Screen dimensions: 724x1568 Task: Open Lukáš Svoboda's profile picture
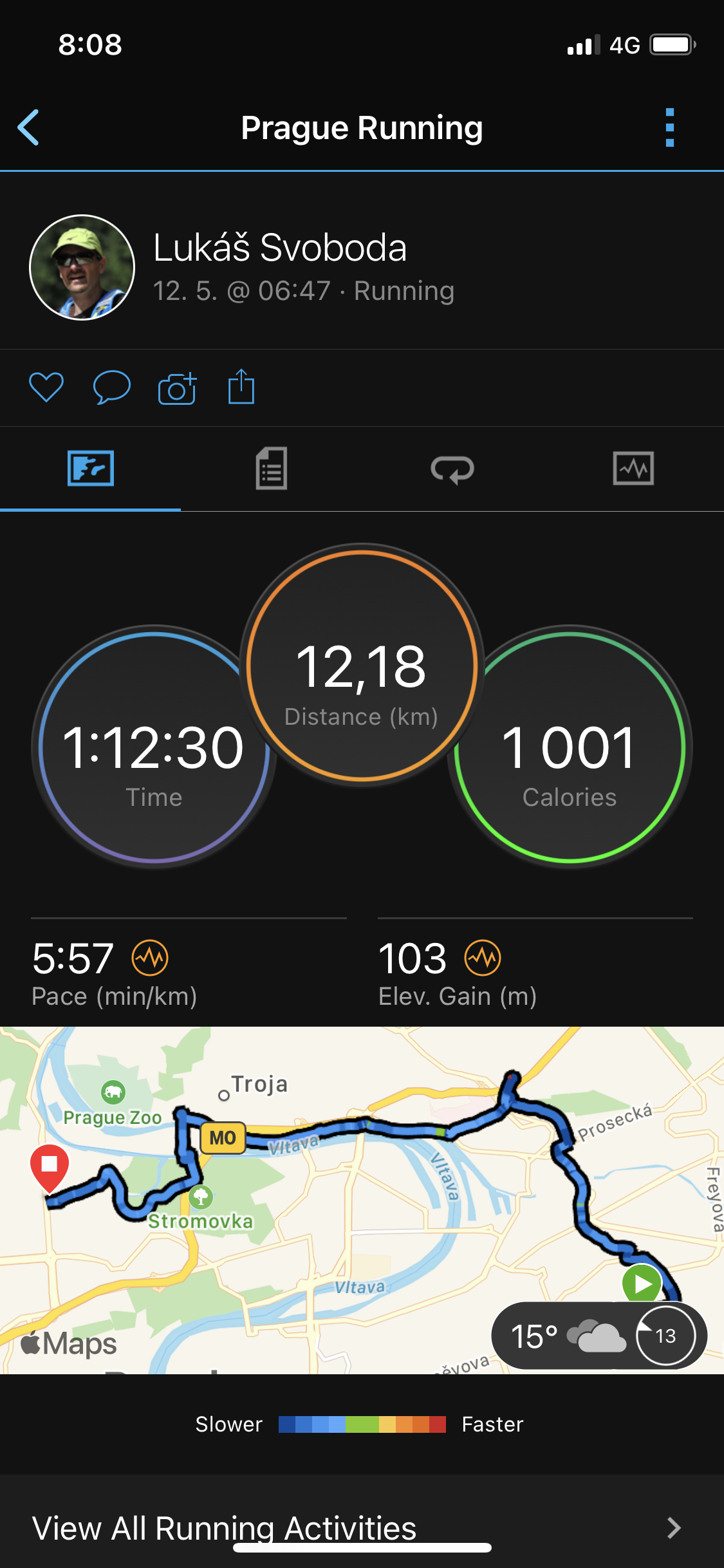(x=82, y=267)
